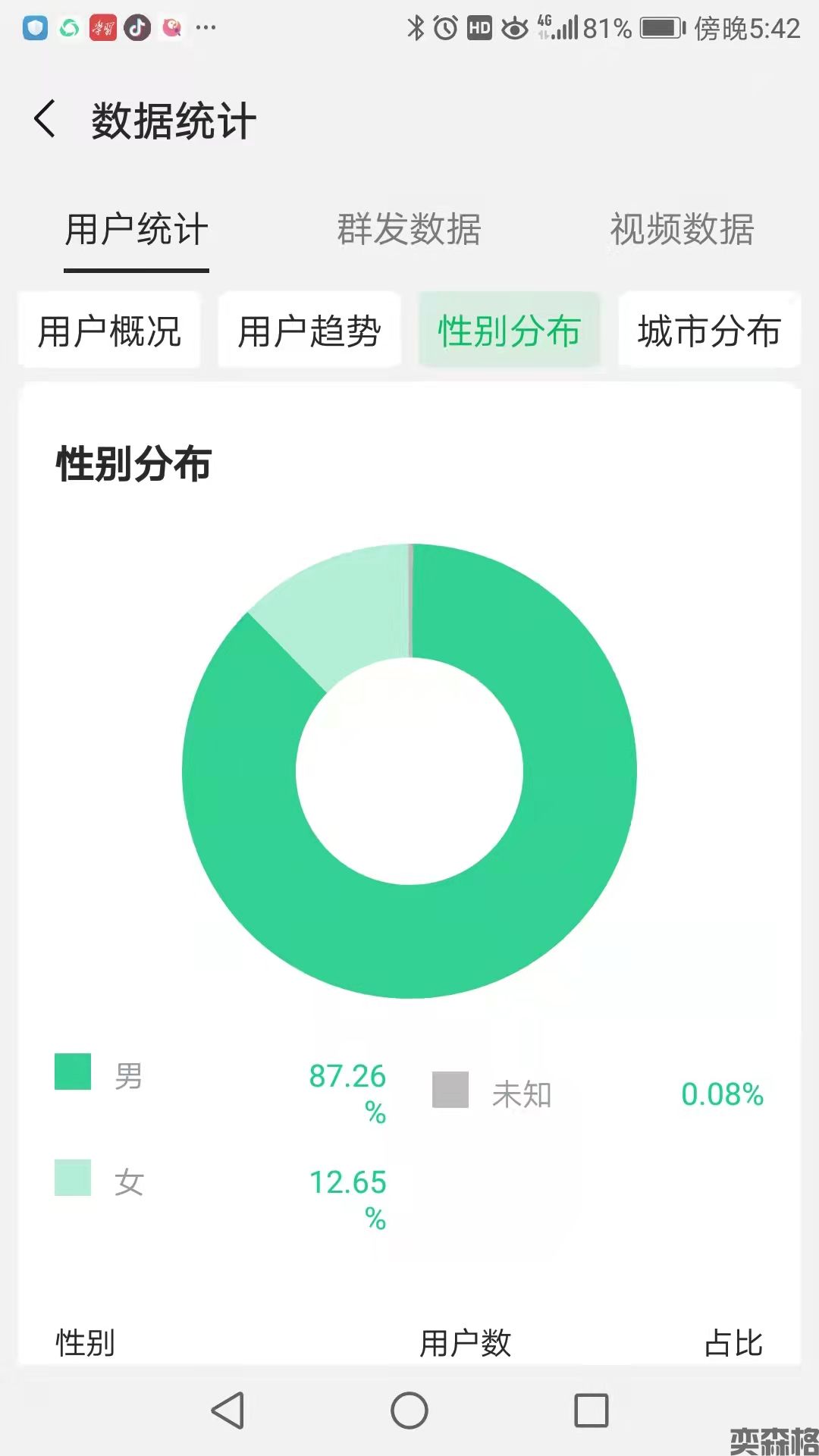The width and height of the screenshot is (819, 1456).
Task: Tap the system home button
Action: coord(409,1410)
